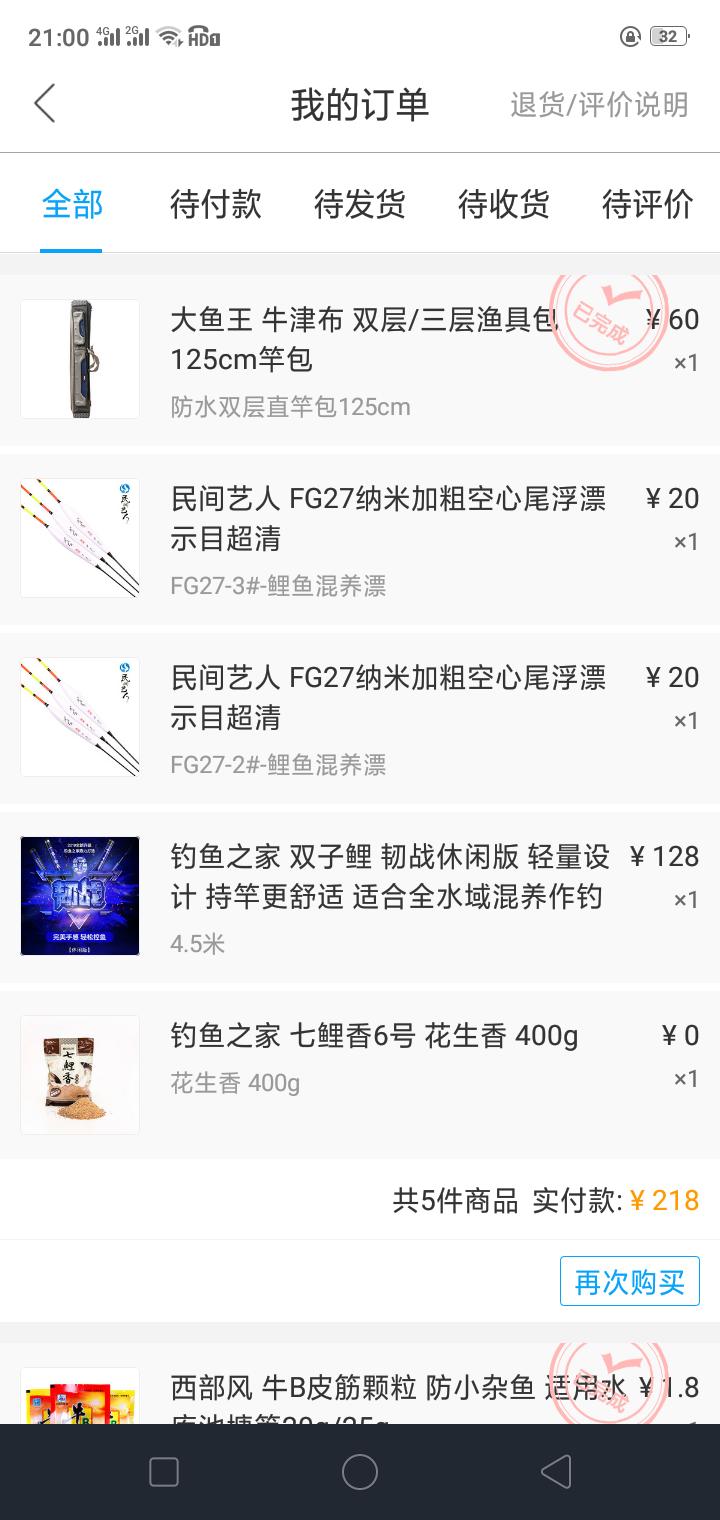
Task: Select the 待收货 tab
Action: 502,204
